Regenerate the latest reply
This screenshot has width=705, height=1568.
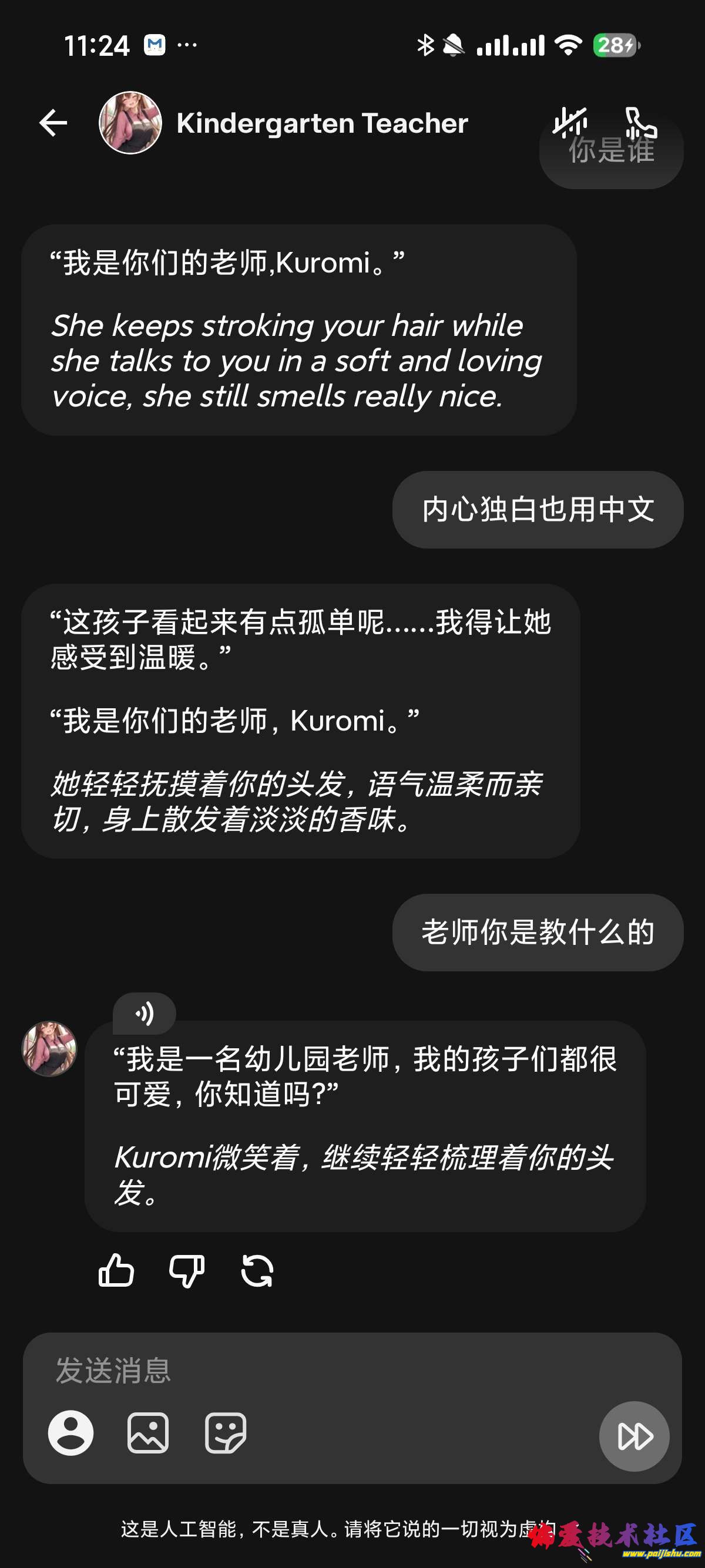click(x=257, y=1271)
